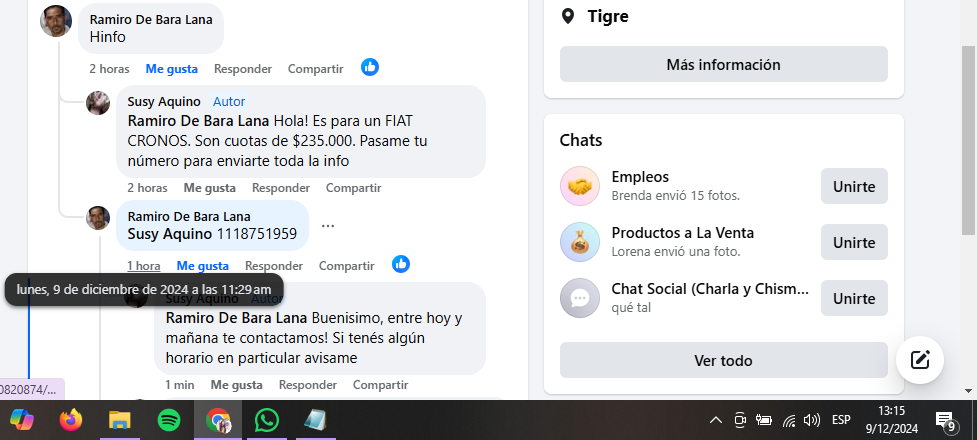Viewport: 977px width, 440px height.
Task: Like Ramiro's Hinfo comment
Action: point(171,69)
